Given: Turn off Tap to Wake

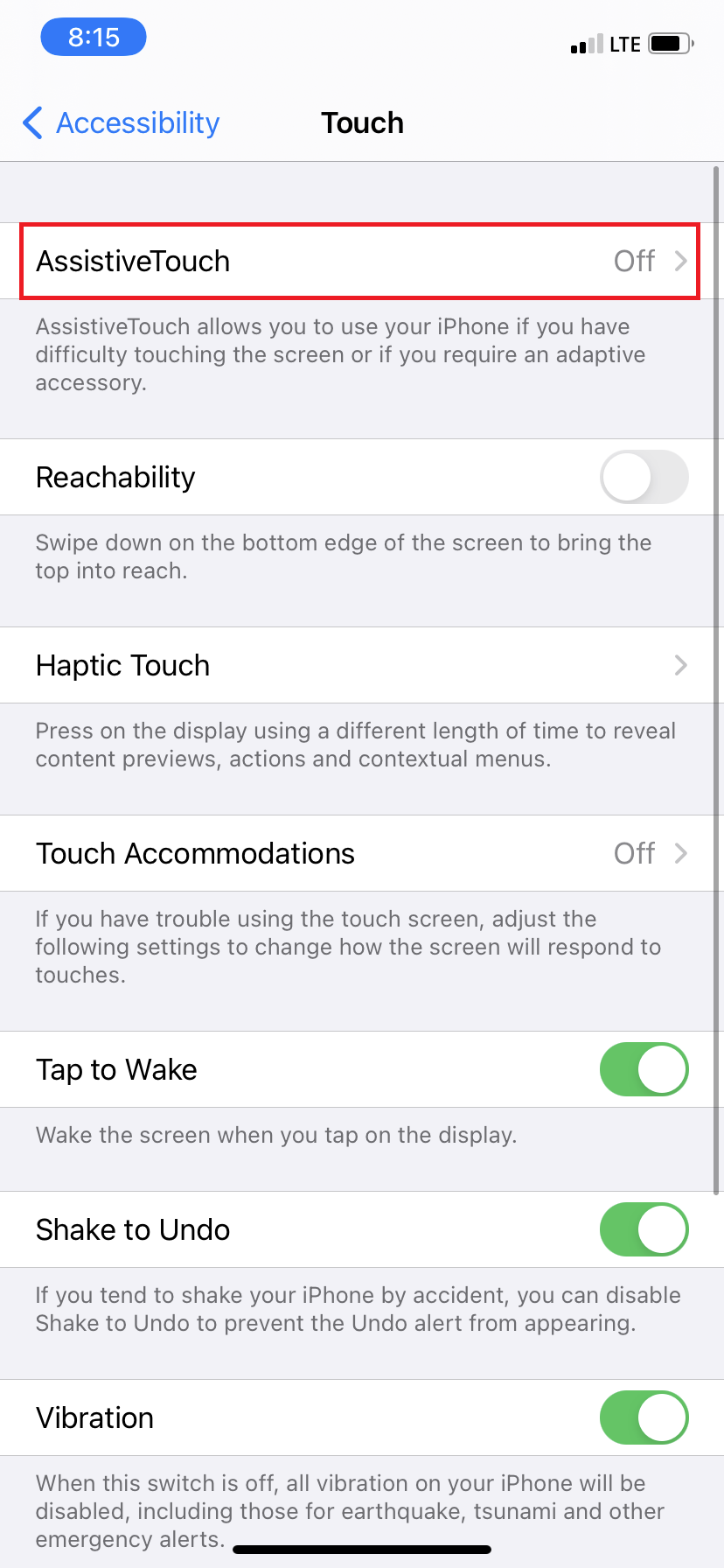Looking at the screenshot, I should [x=644, y=1069].
